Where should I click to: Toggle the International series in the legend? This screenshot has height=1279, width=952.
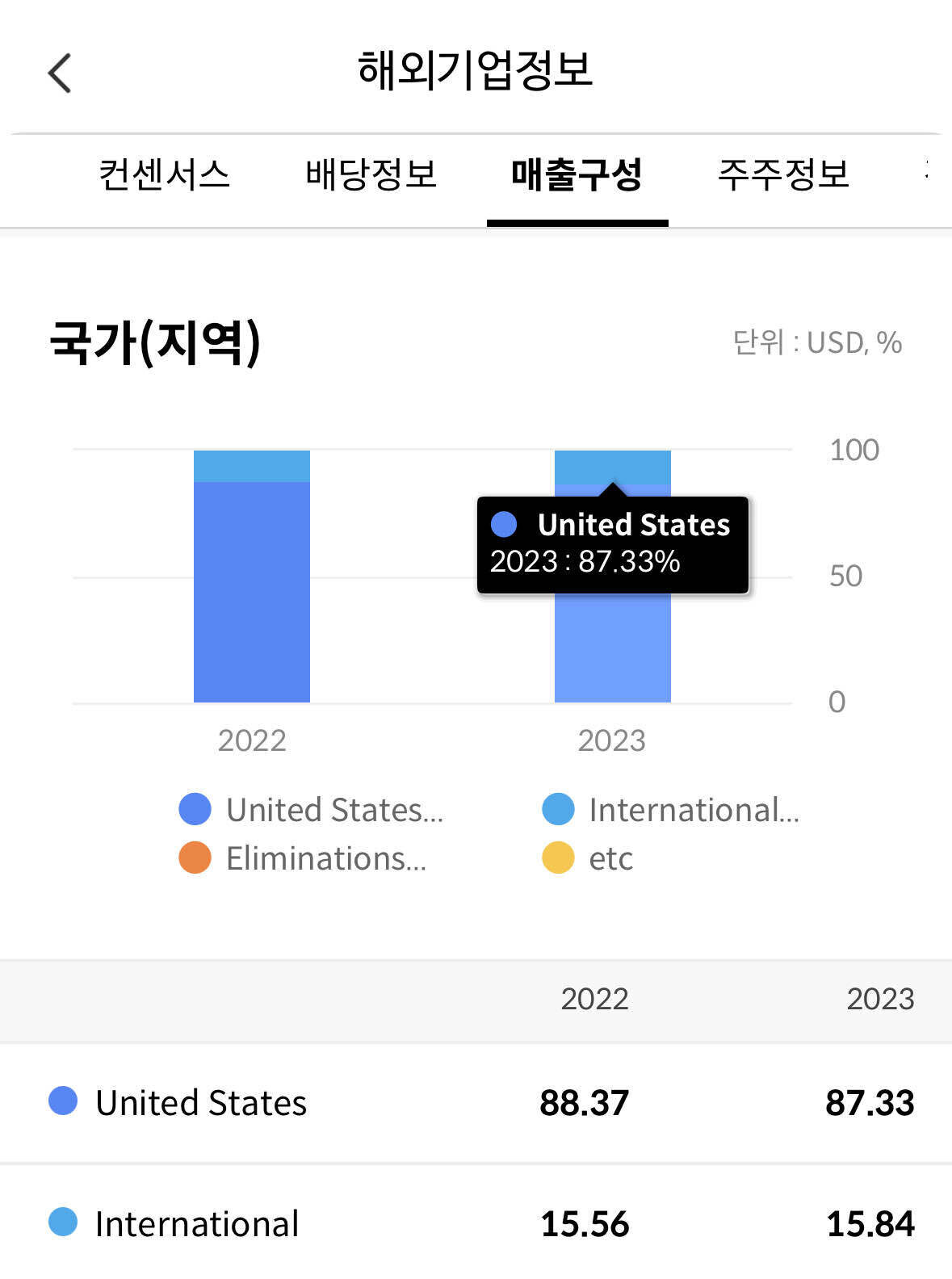pos(678,808)
